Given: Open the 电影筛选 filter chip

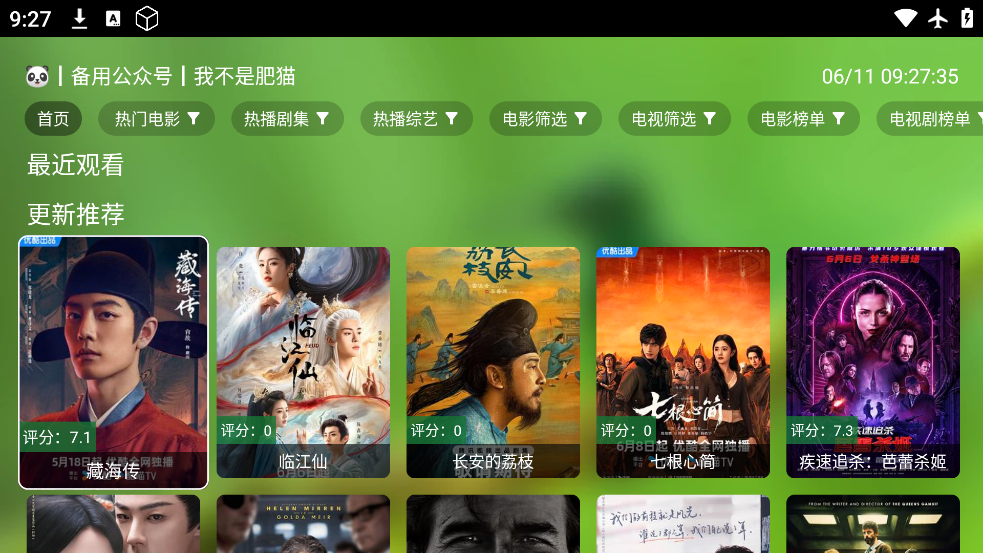Looking at the screenshot, I should point(545,119).
